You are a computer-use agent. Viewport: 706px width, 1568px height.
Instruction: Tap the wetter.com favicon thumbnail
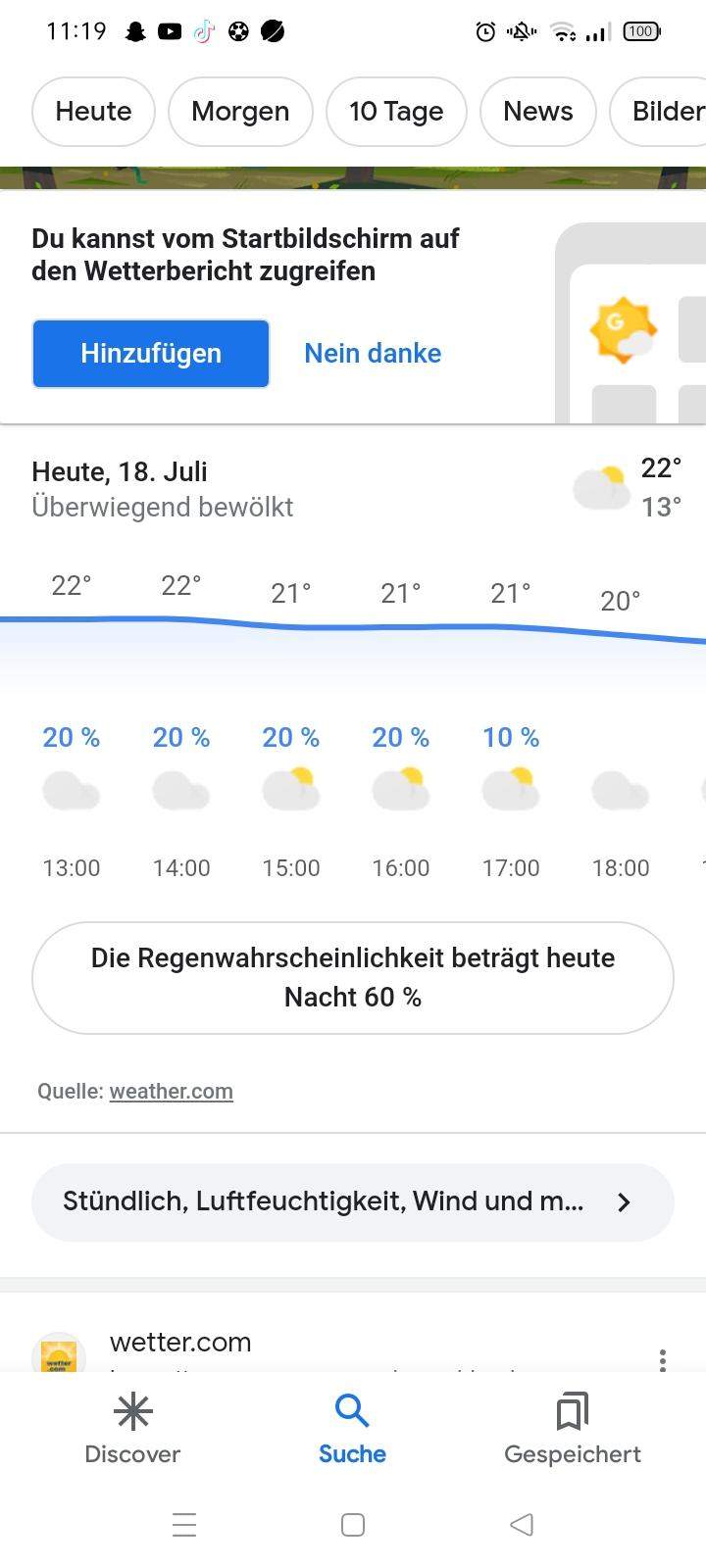coord(59,1354)
